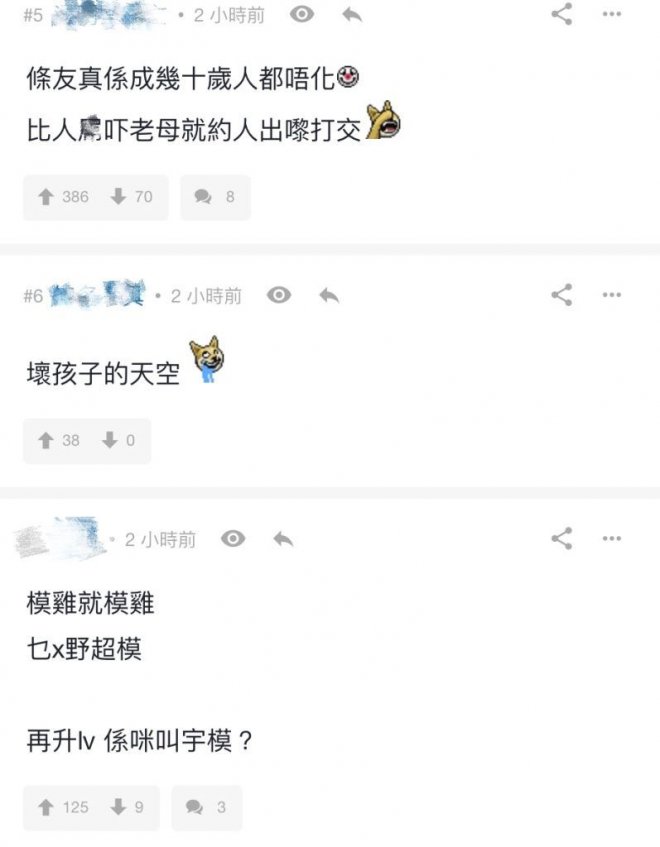Downvote comment #5 with 70 downvotes
The width and height of the screenshot is (660, 847).
[x=131, y=197]
